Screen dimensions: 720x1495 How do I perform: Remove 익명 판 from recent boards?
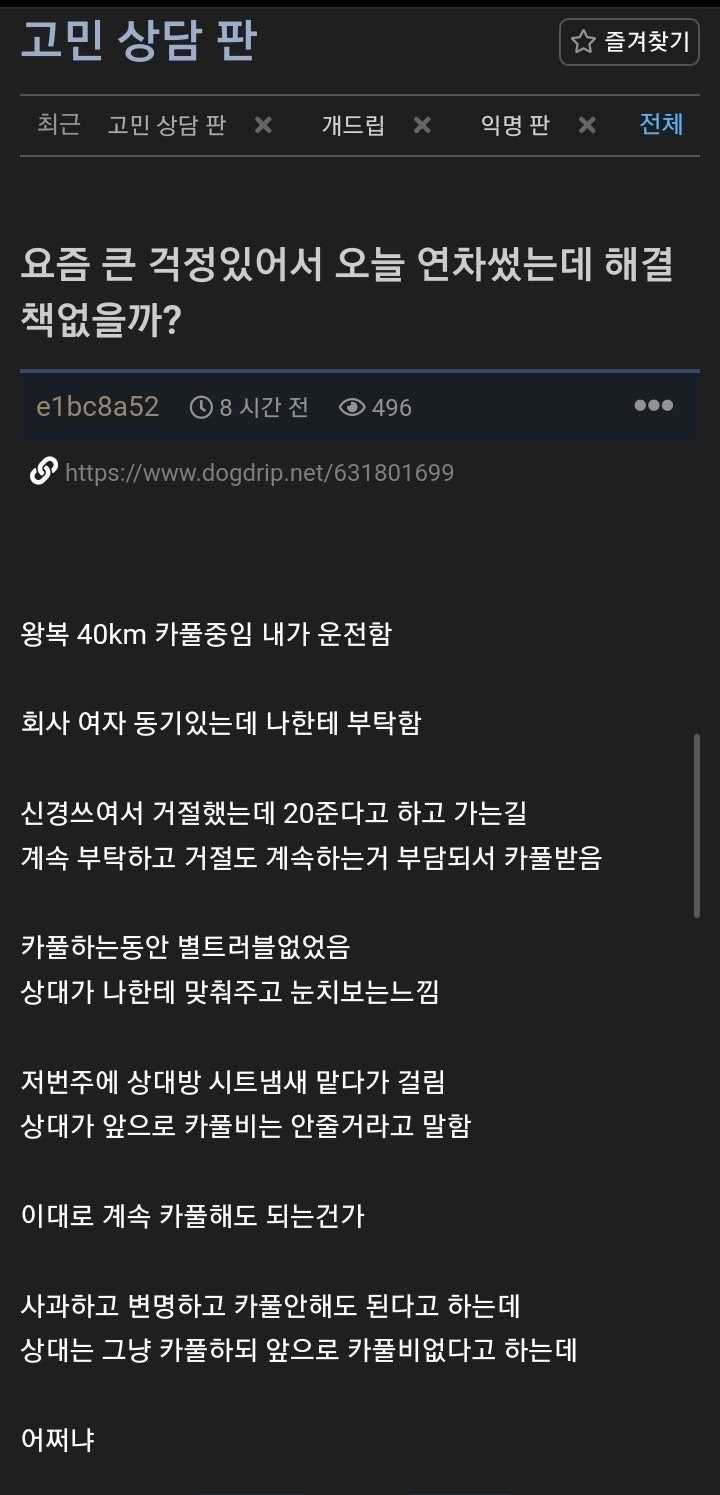point(587,125)
